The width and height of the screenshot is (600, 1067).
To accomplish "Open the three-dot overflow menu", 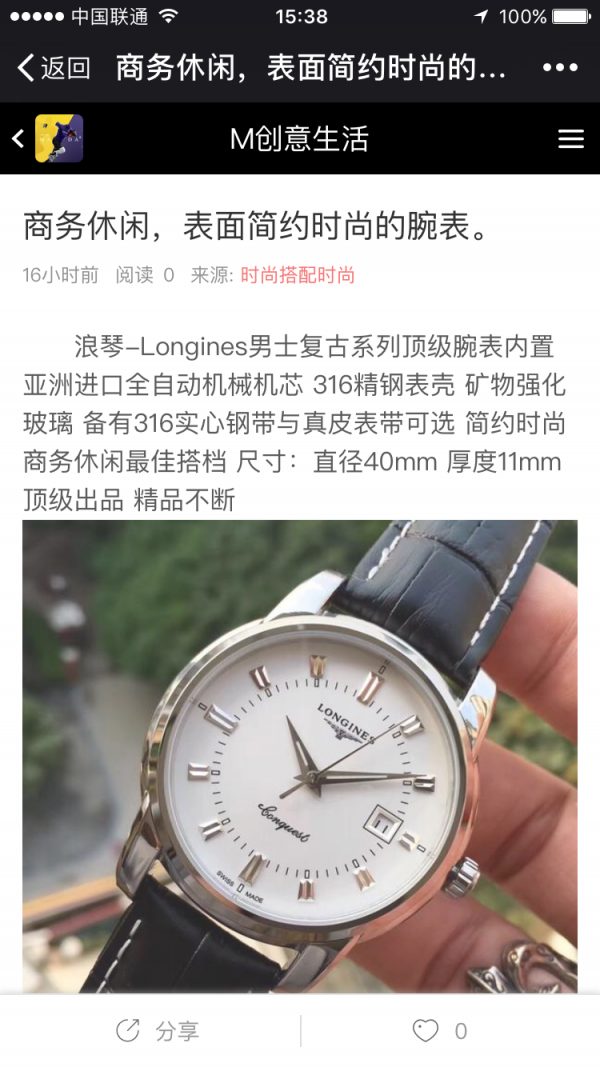I will point(560,68).
